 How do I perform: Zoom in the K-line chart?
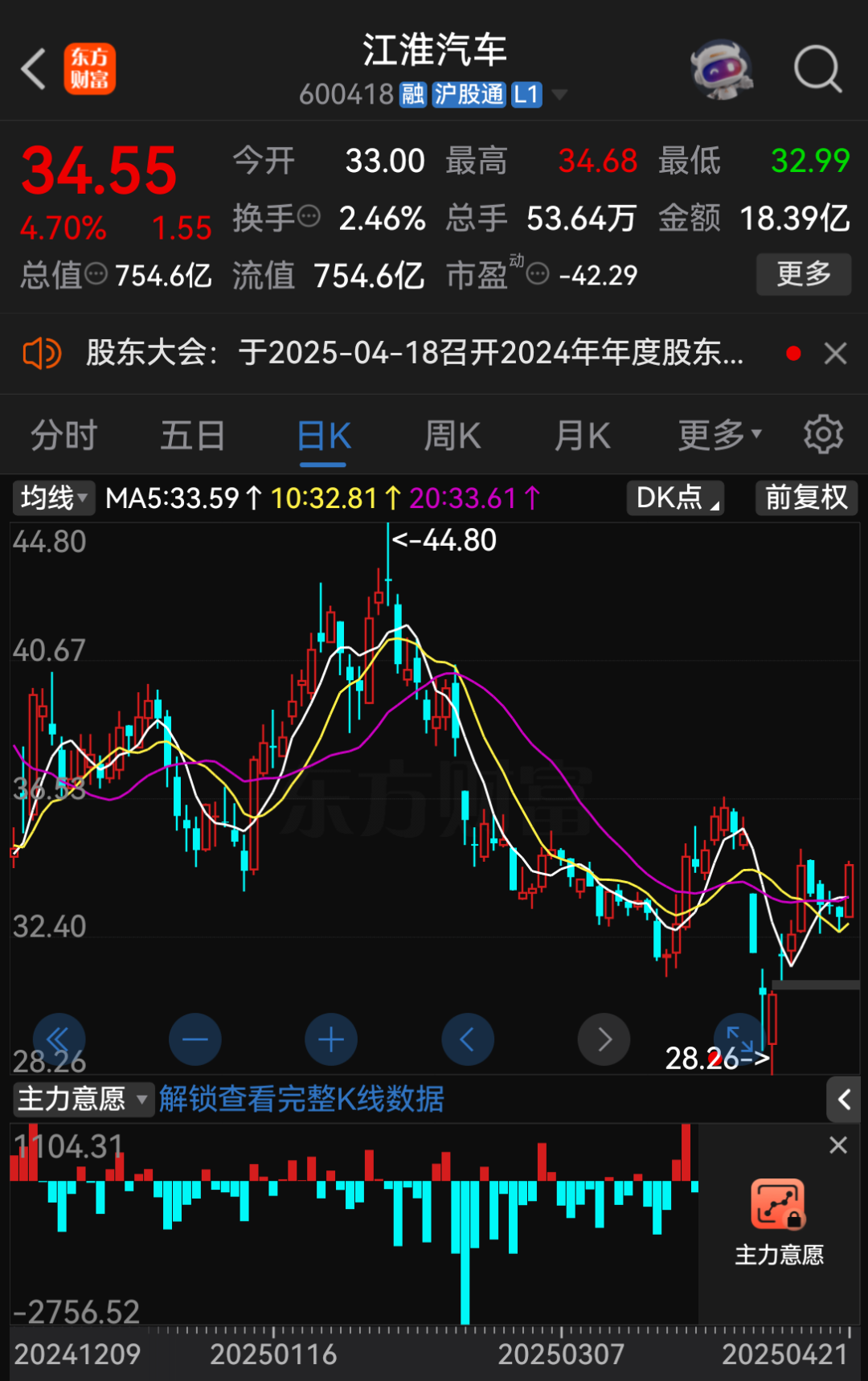tap(331, 1039)
